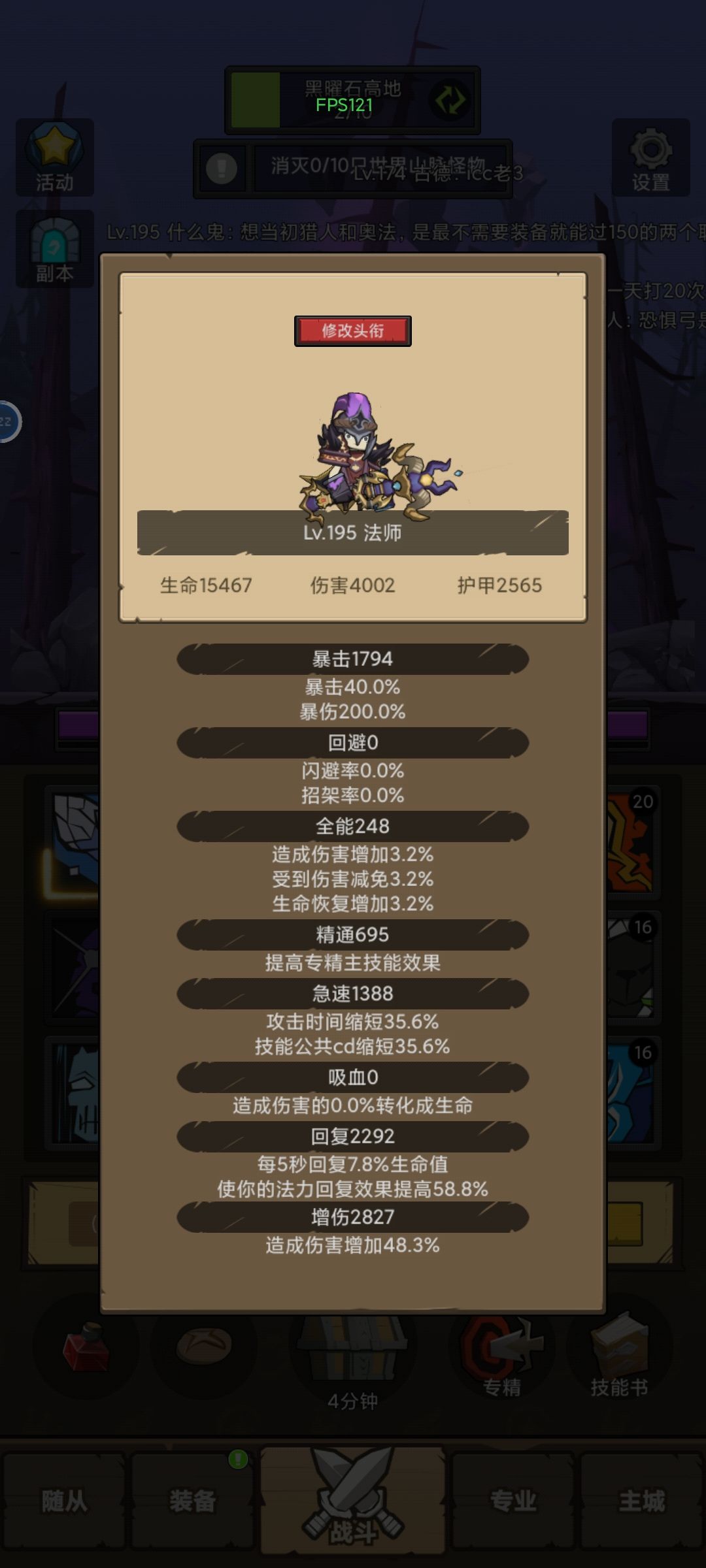
Task: Expand the 急速1388 stat bar
Action: pos(353,993)
